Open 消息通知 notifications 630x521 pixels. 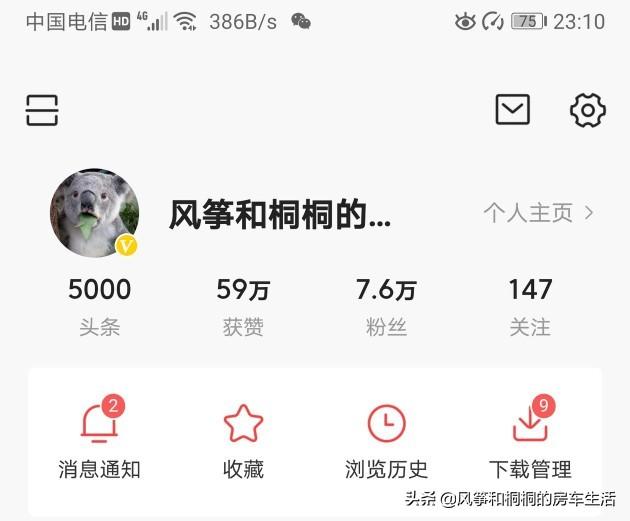coord(99,440)
